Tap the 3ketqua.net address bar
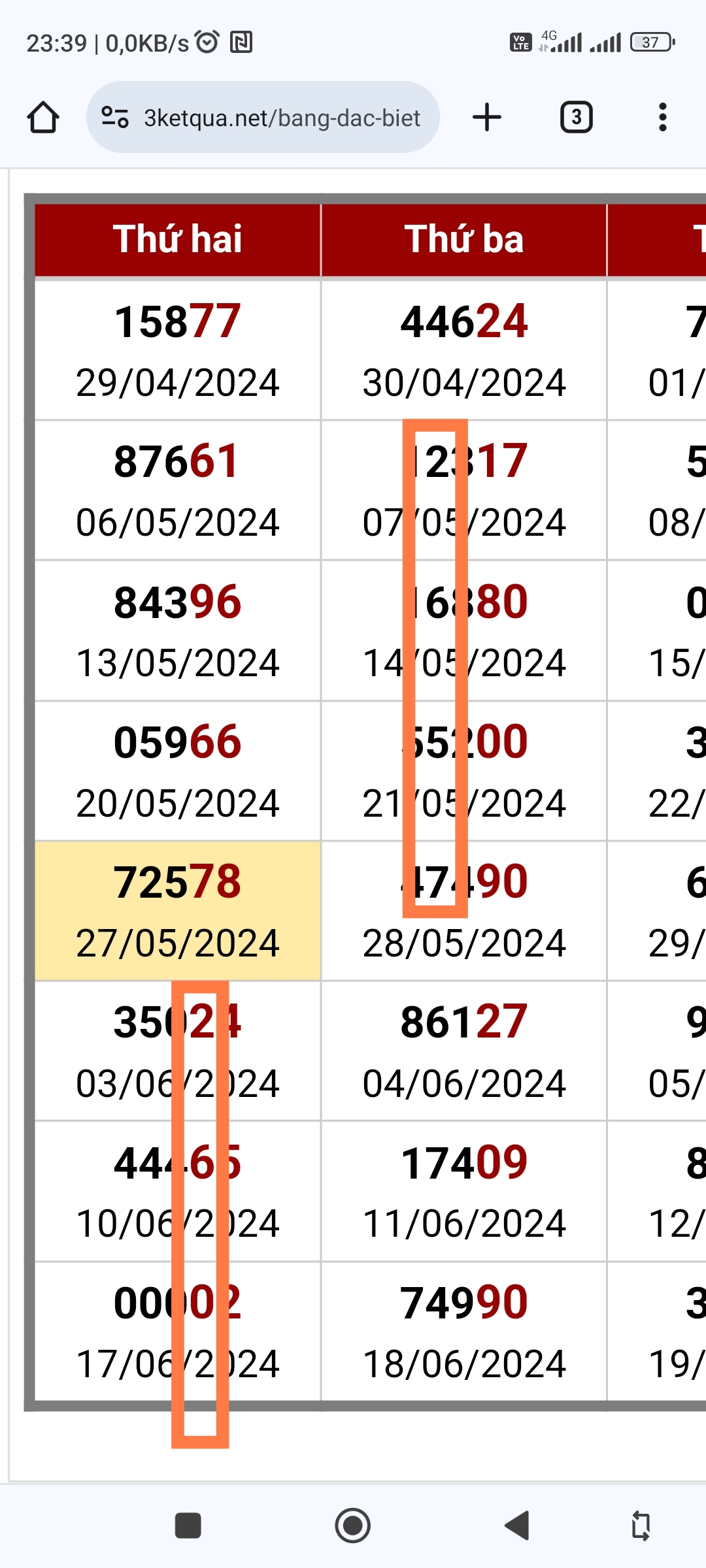Viewport: 706px width, 1568px height. (263, 118)
